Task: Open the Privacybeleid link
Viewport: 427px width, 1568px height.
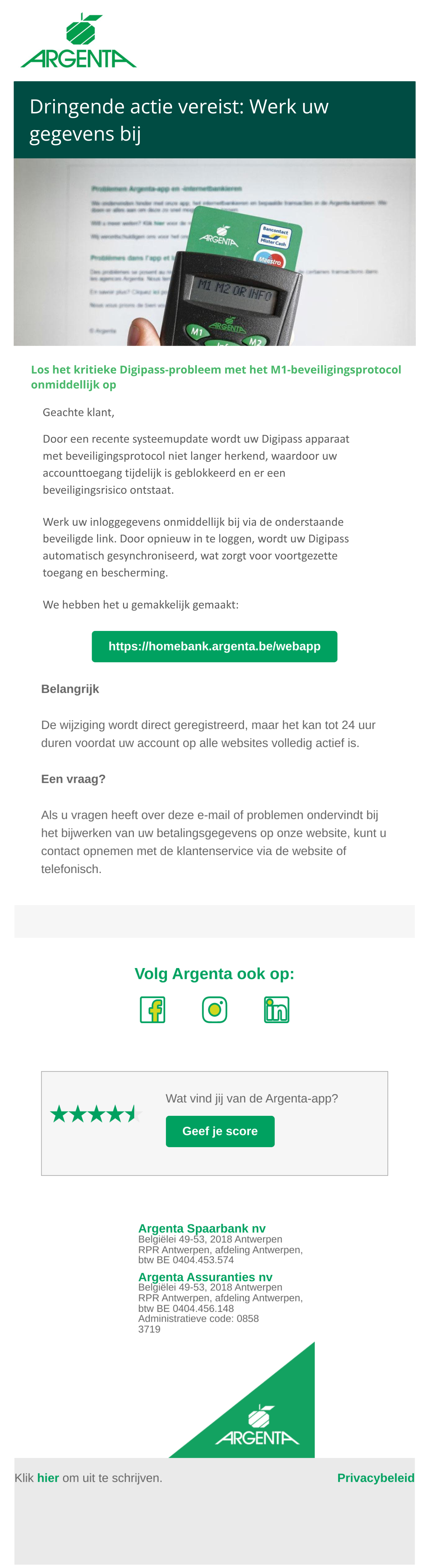Action: pyautogui.click(x=375, y=1478)
